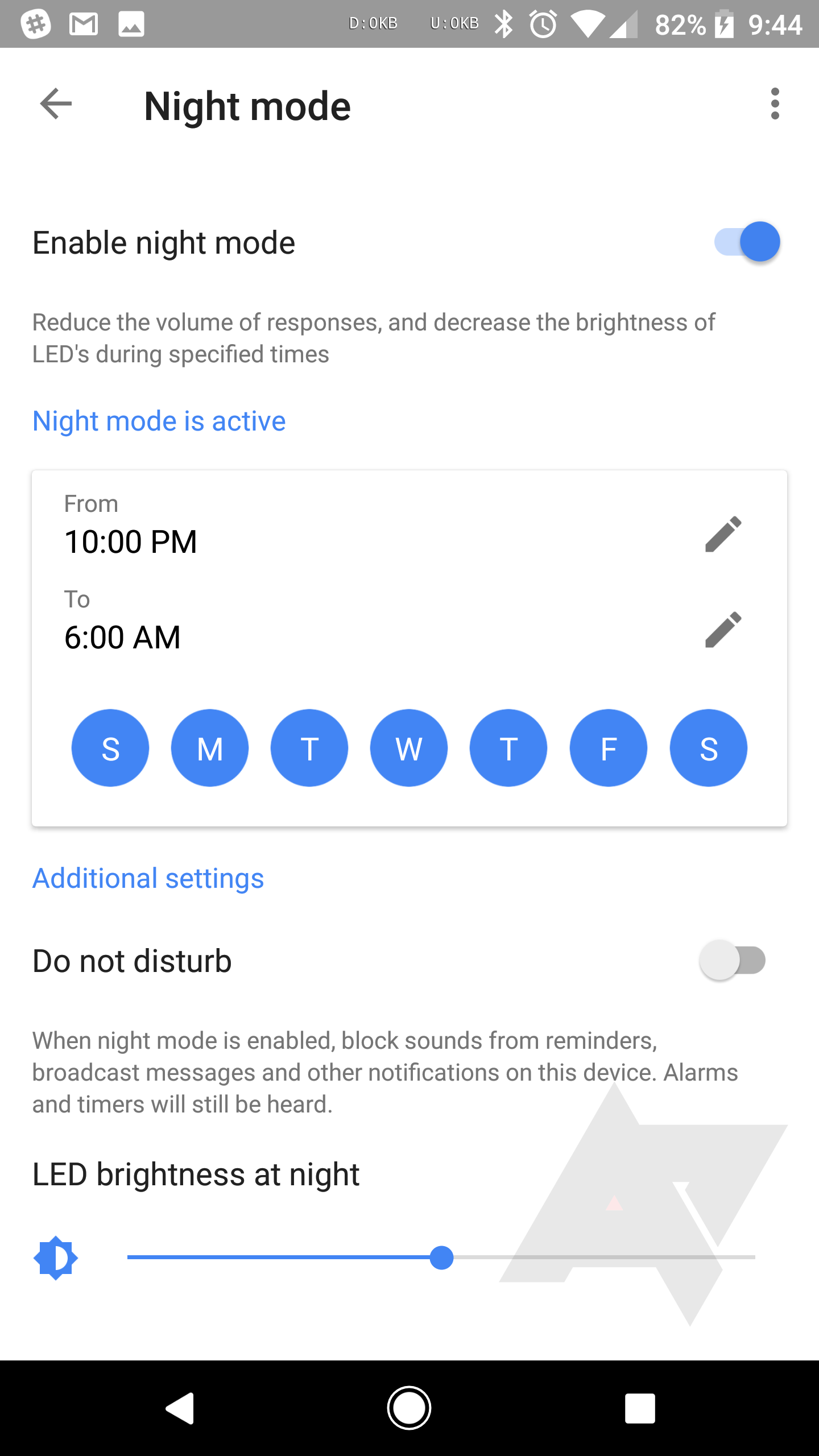Deselect Wednesday from the active days
The image size is (819, 1456).
click(409, 748)
